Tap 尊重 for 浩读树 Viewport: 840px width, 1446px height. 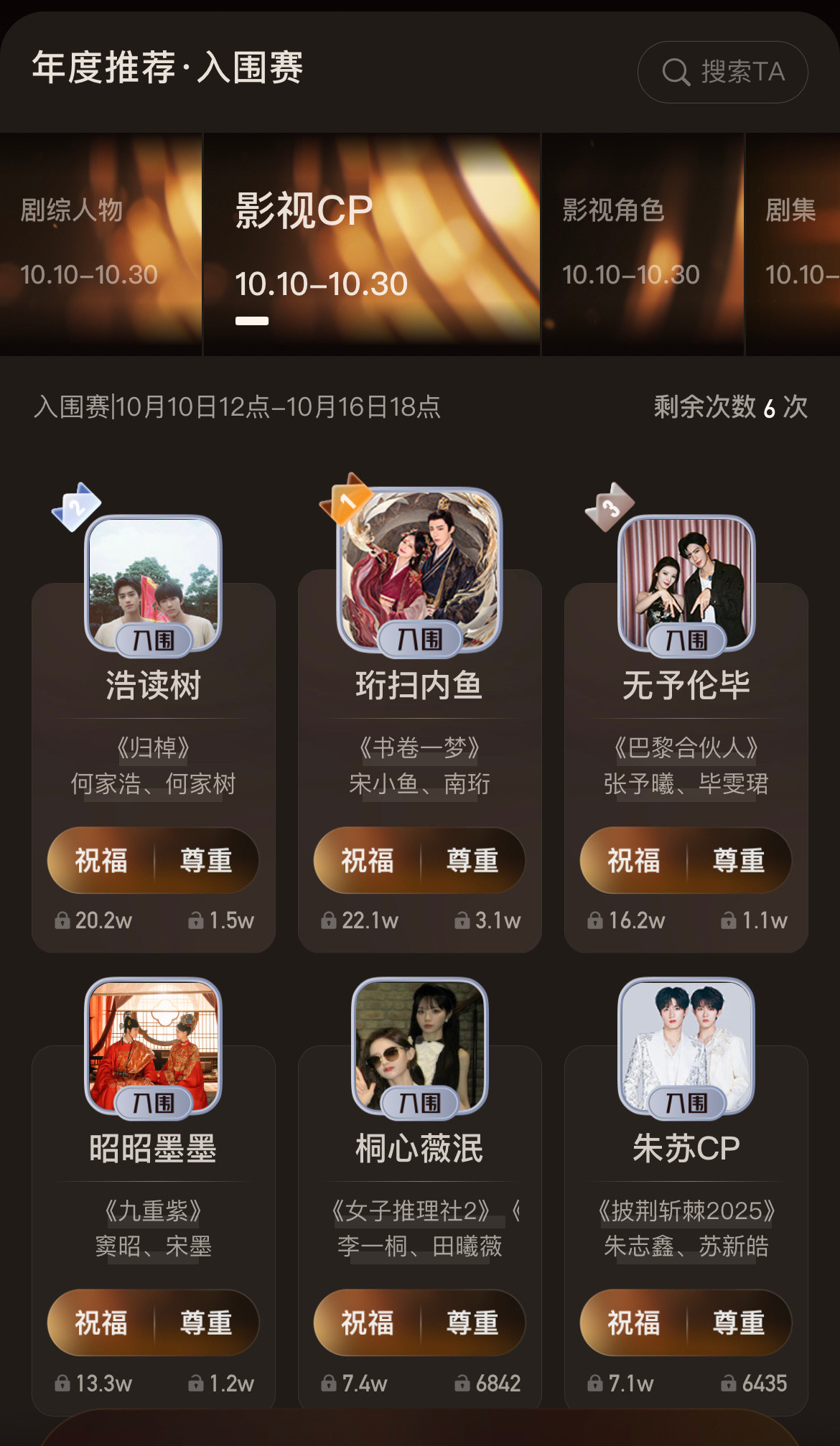click(206, 860)
